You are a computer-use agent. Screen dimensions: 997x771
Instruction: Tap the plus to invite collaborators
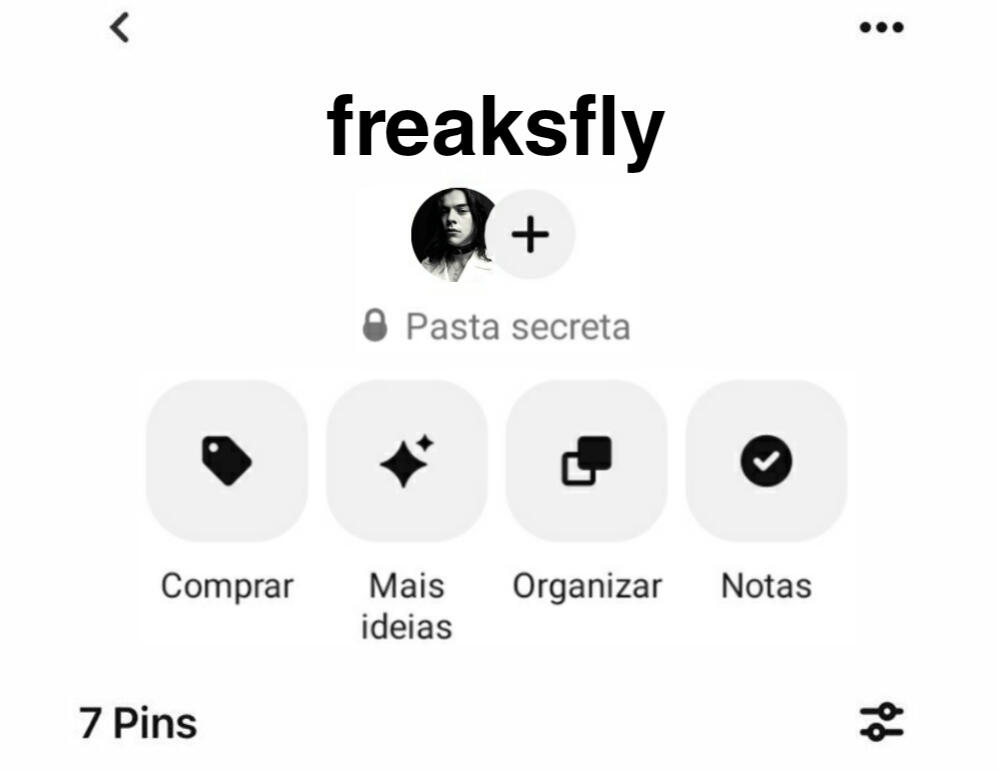click(x=531, y=235)
